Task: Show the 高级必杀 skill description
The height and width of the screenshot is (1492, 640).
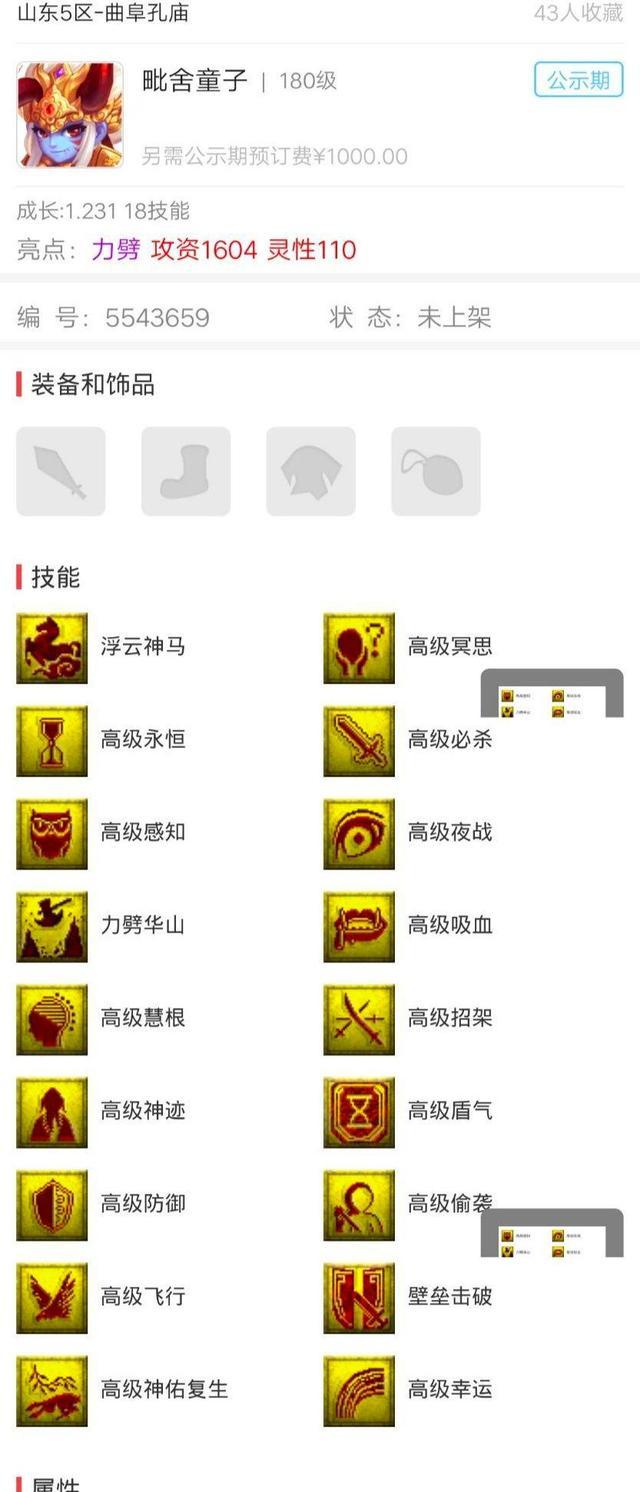Action: point(359,741)
